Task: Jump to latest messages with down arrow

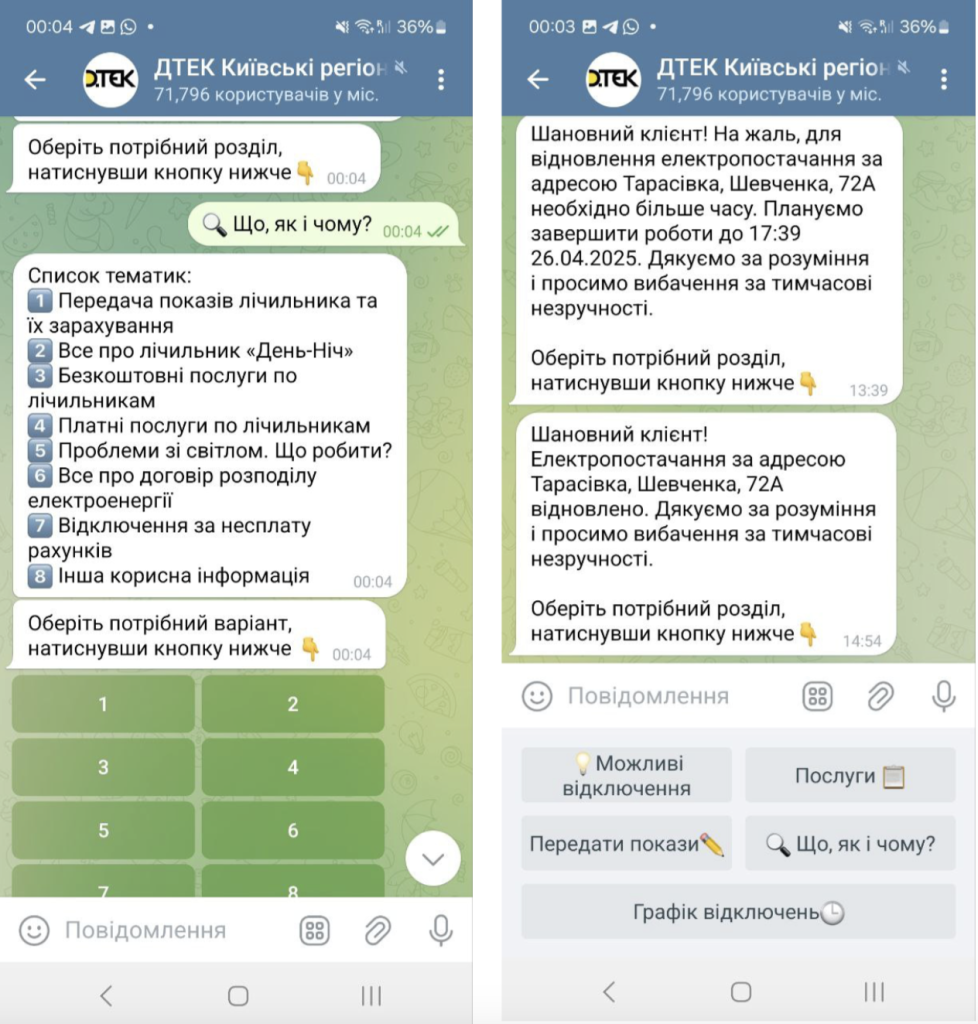Action: 433,858
